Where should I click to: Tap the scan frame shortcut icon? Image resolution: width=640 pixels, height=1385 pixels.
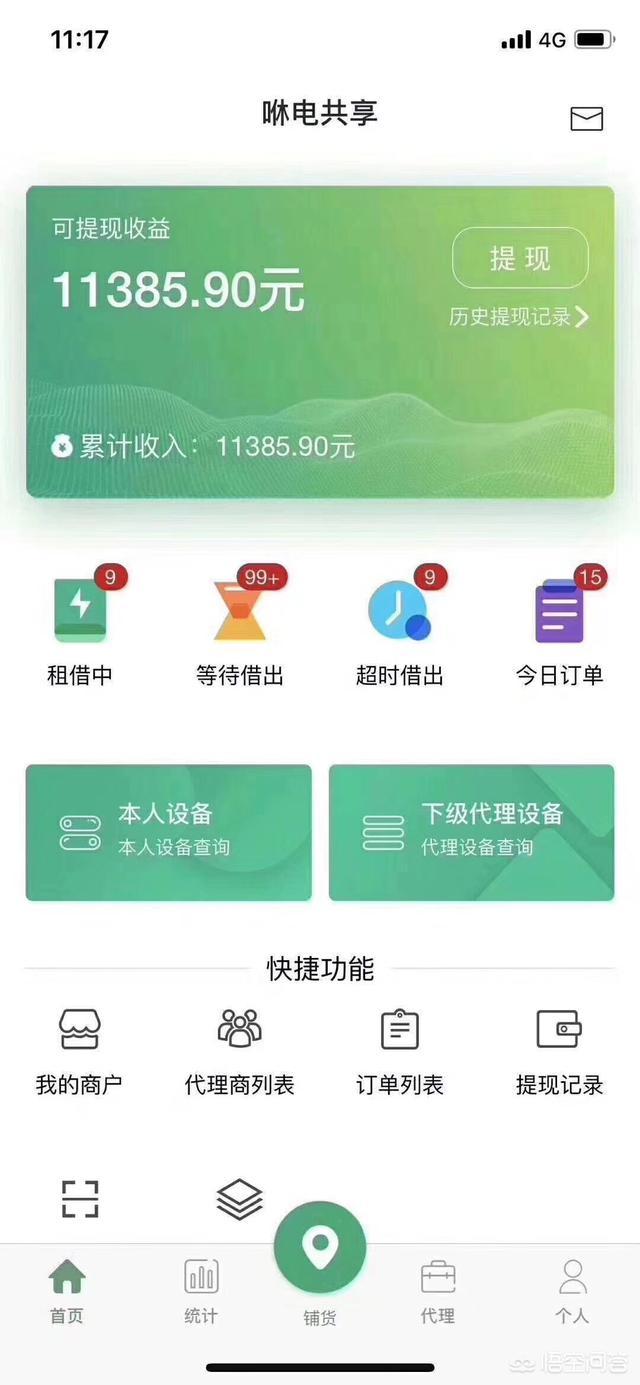click(x=80, y=1198)
